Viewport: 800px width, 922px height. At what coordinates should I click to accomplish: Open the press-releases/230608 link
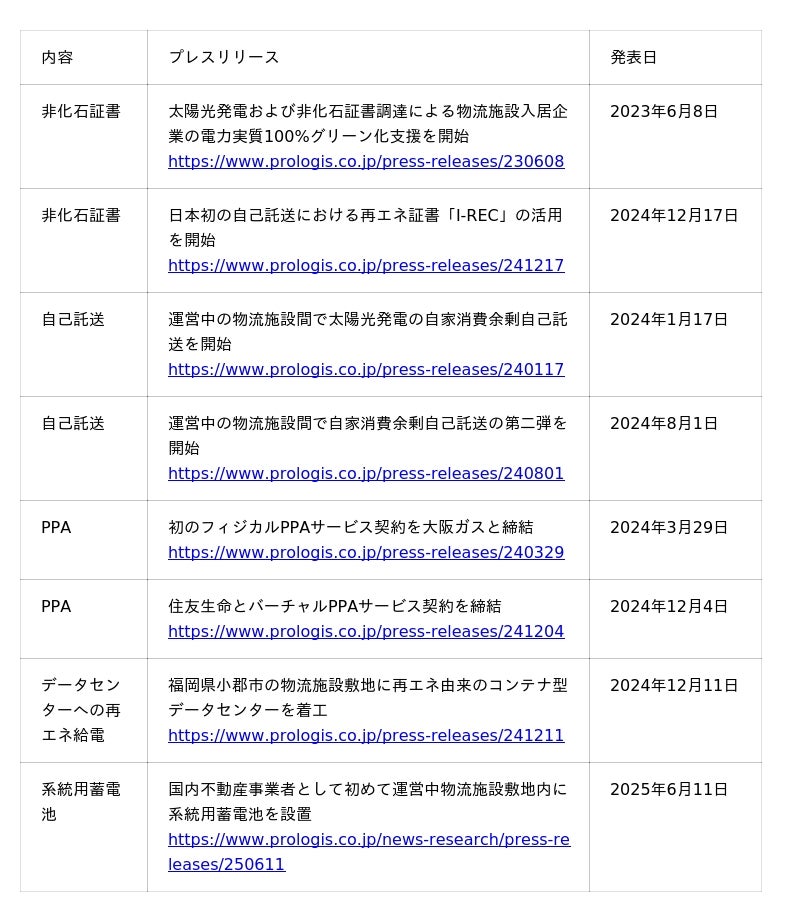[366, 162]
